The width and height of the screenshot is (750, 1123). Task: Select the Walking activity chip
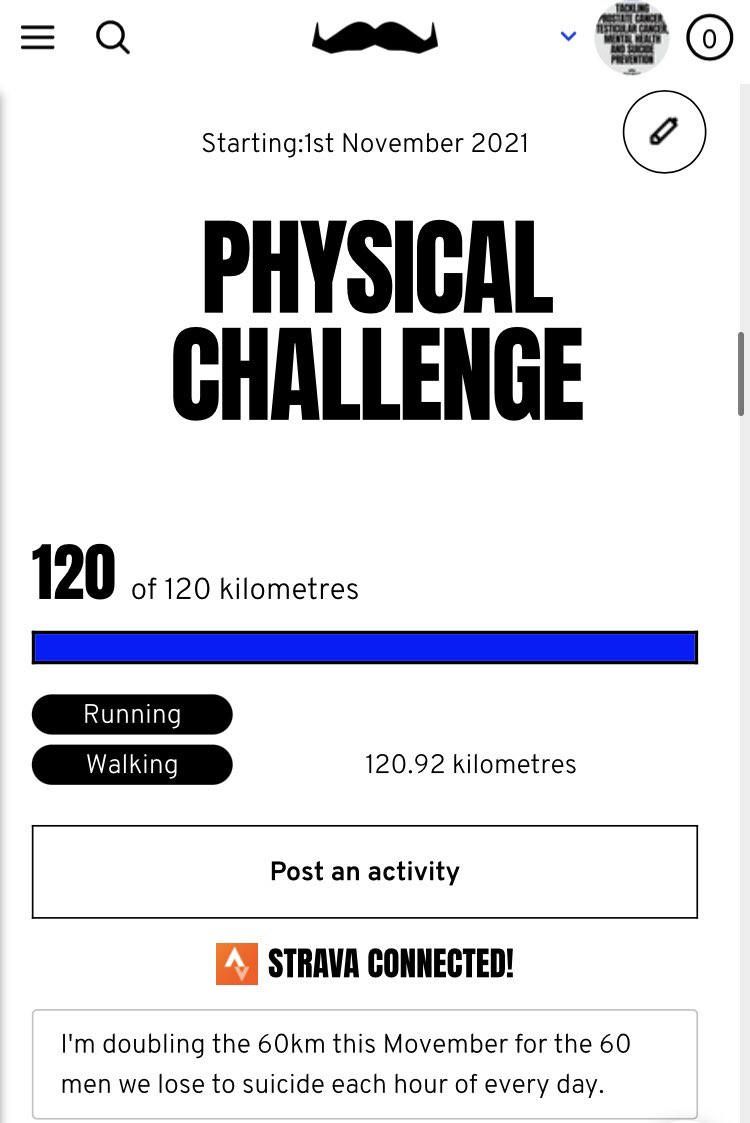[x=132, y=765]
